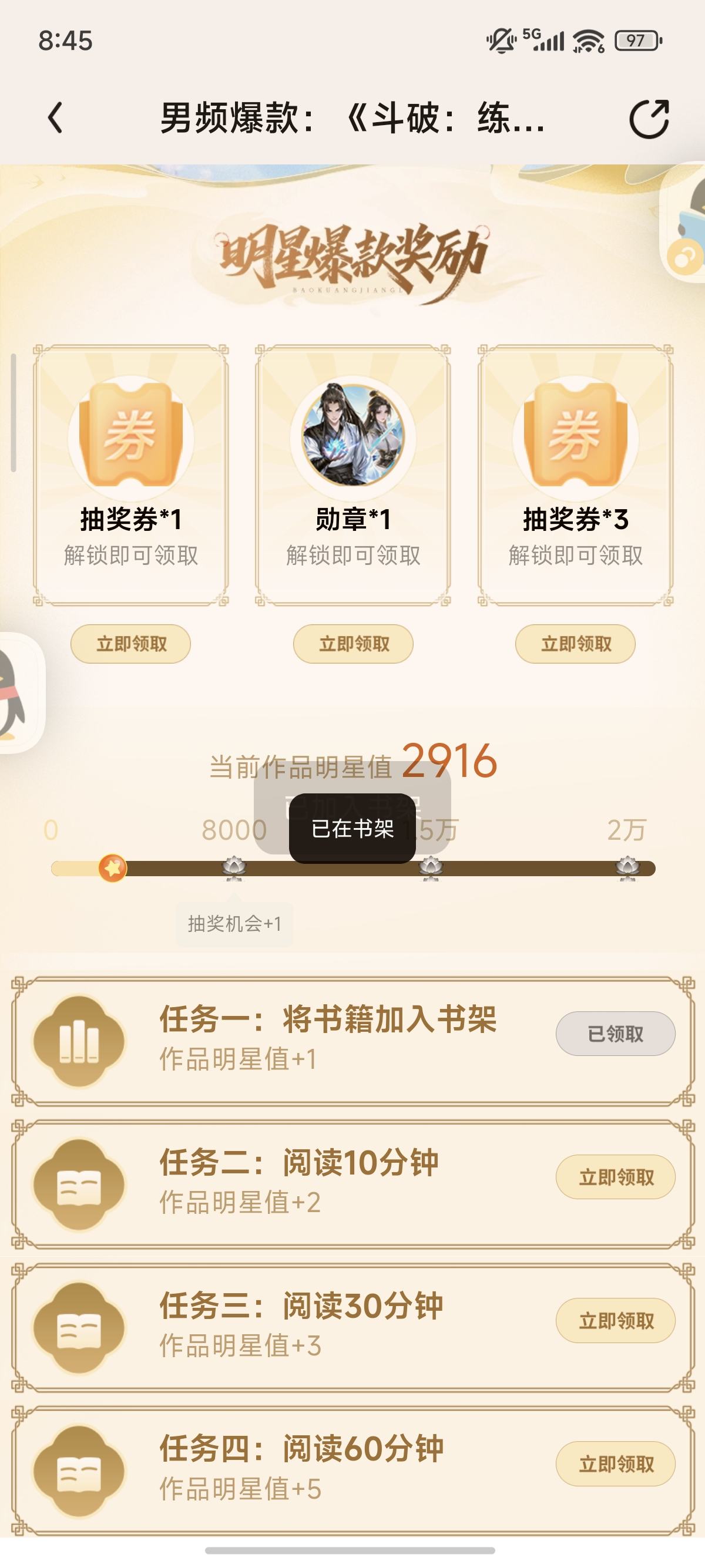Share this page via the top-right icon

pyautogui.click(x=649, y=119)
